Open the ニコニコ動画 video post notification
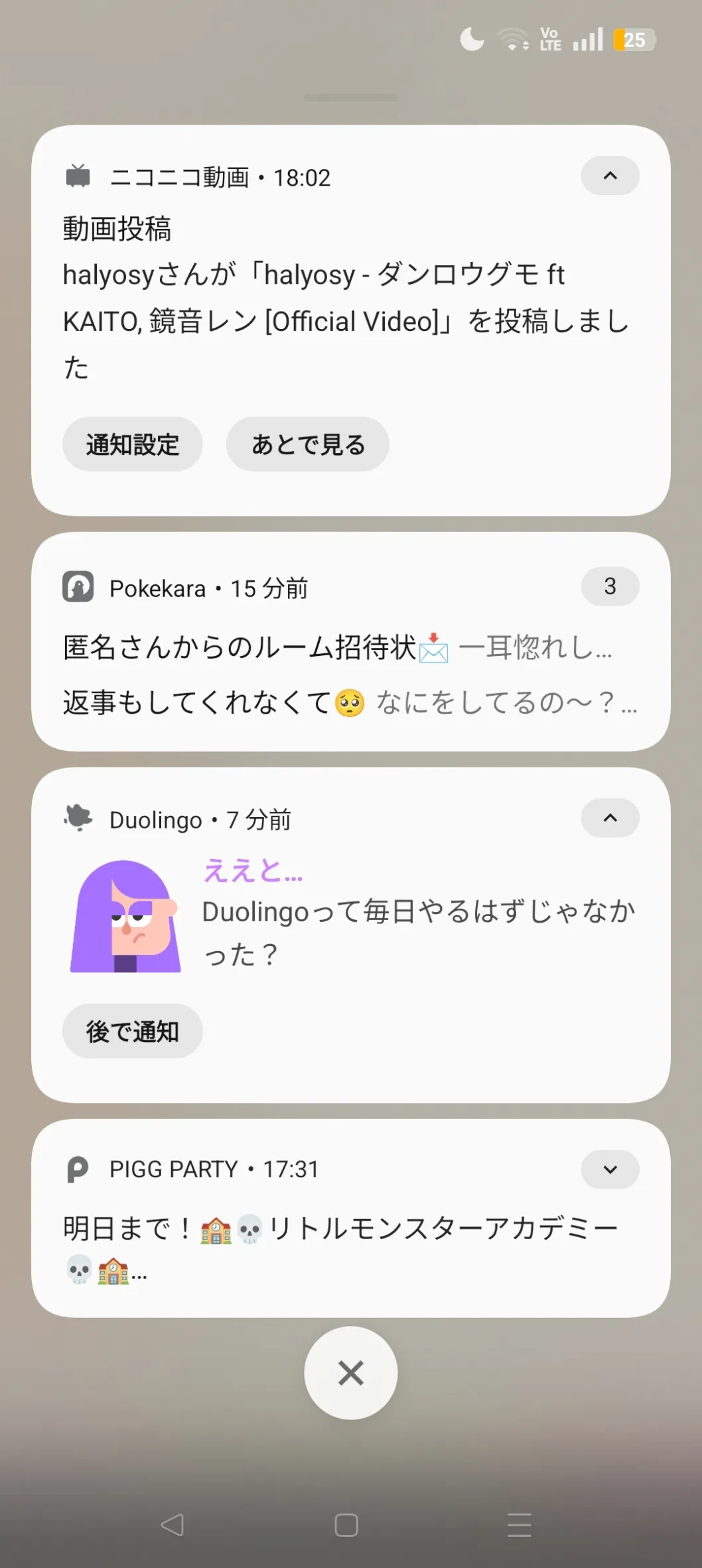Image resolution: width=702 pixels, height=1568 pixels. [345, 298]
